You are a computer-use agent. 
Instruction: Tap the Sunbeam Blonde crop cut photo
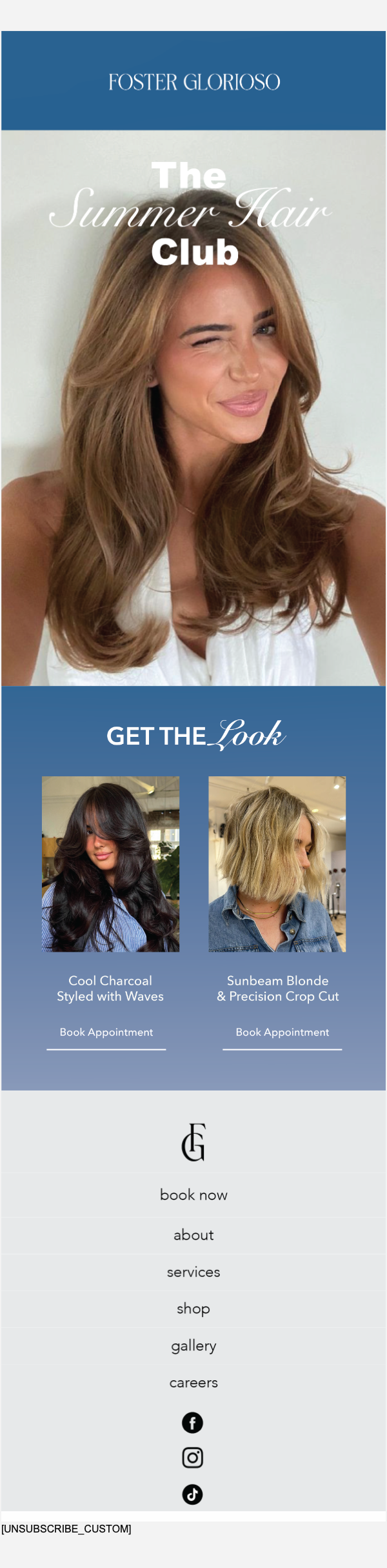(277, 864)
